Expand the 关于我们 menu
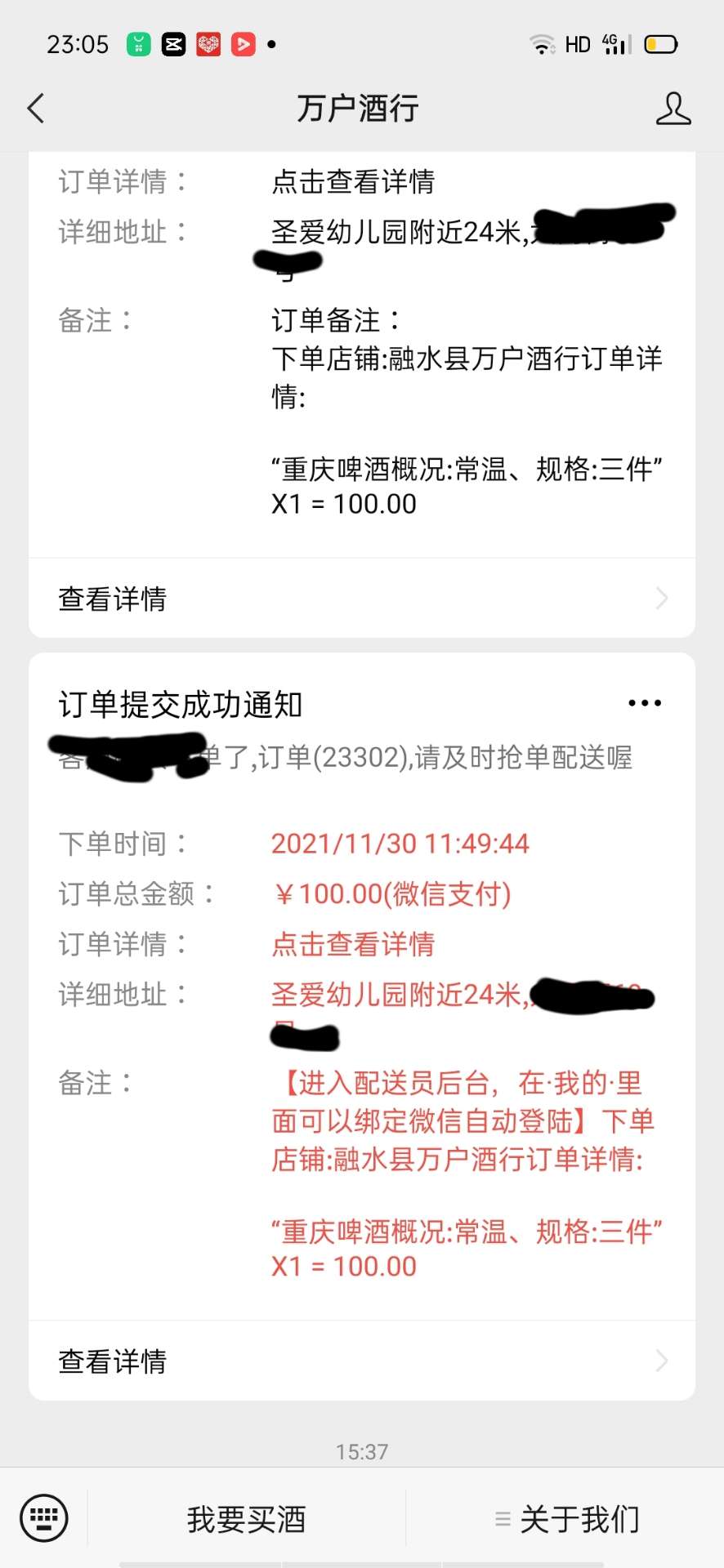The image size is (724, 1568). pyautogui.click(x=566, y=1519)
